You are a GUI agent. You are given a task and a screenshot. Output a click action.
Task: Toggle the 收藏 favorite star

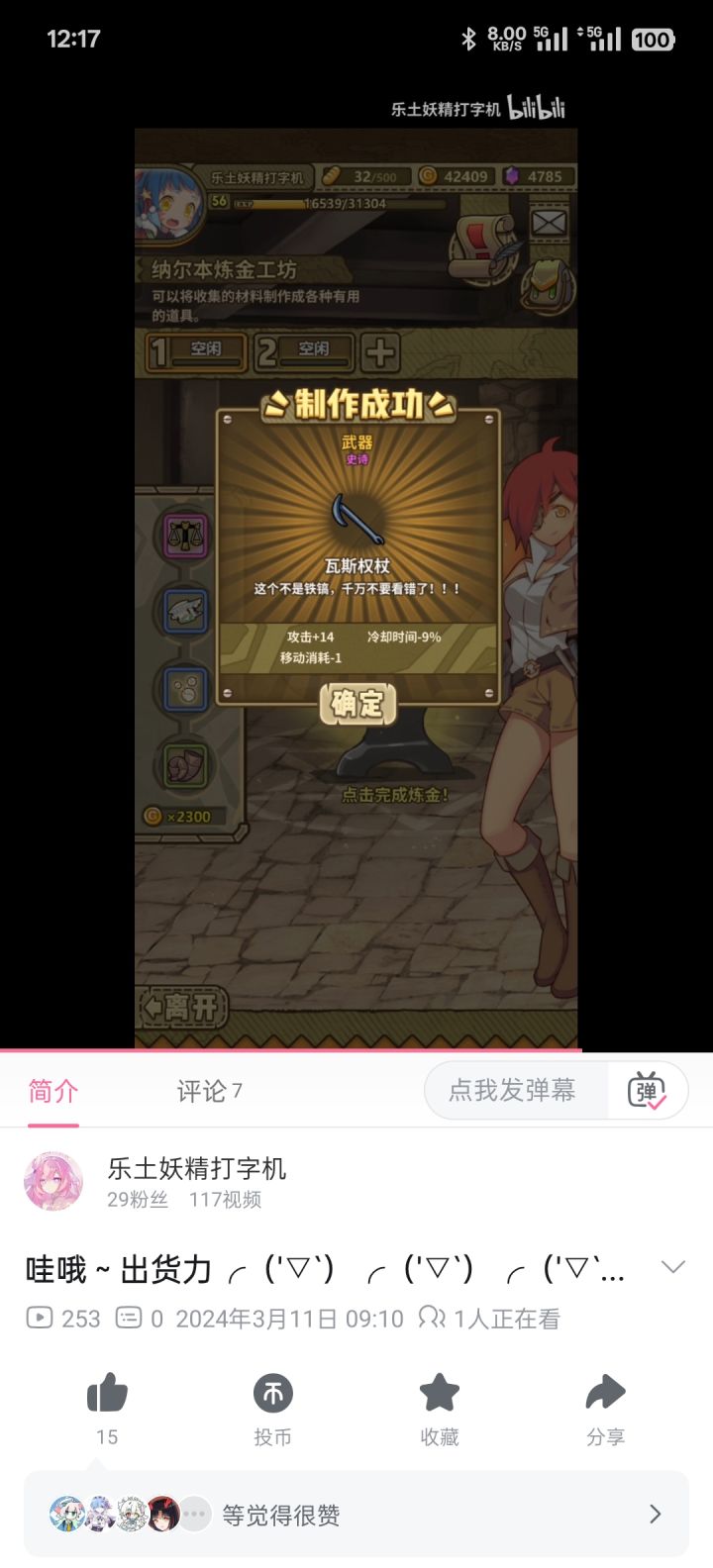[440, 1393]
